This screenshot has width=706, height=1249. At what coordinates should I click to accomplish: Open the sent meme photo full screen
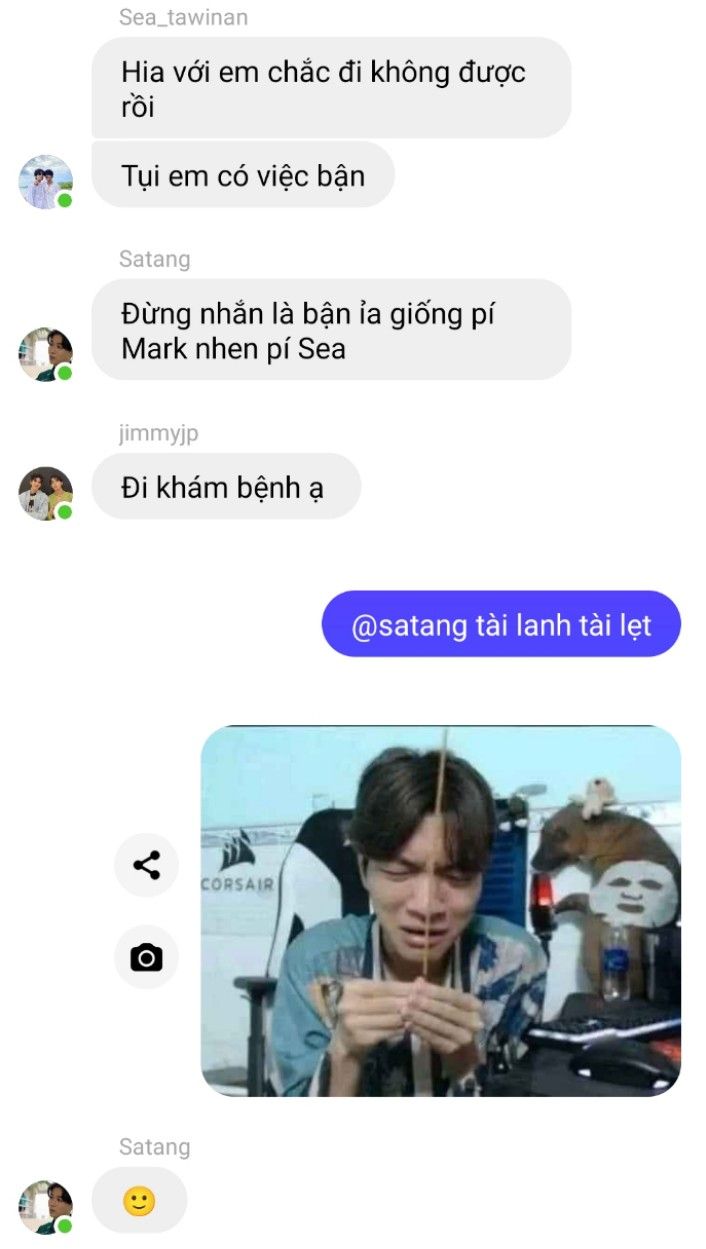tap(441, 911)
